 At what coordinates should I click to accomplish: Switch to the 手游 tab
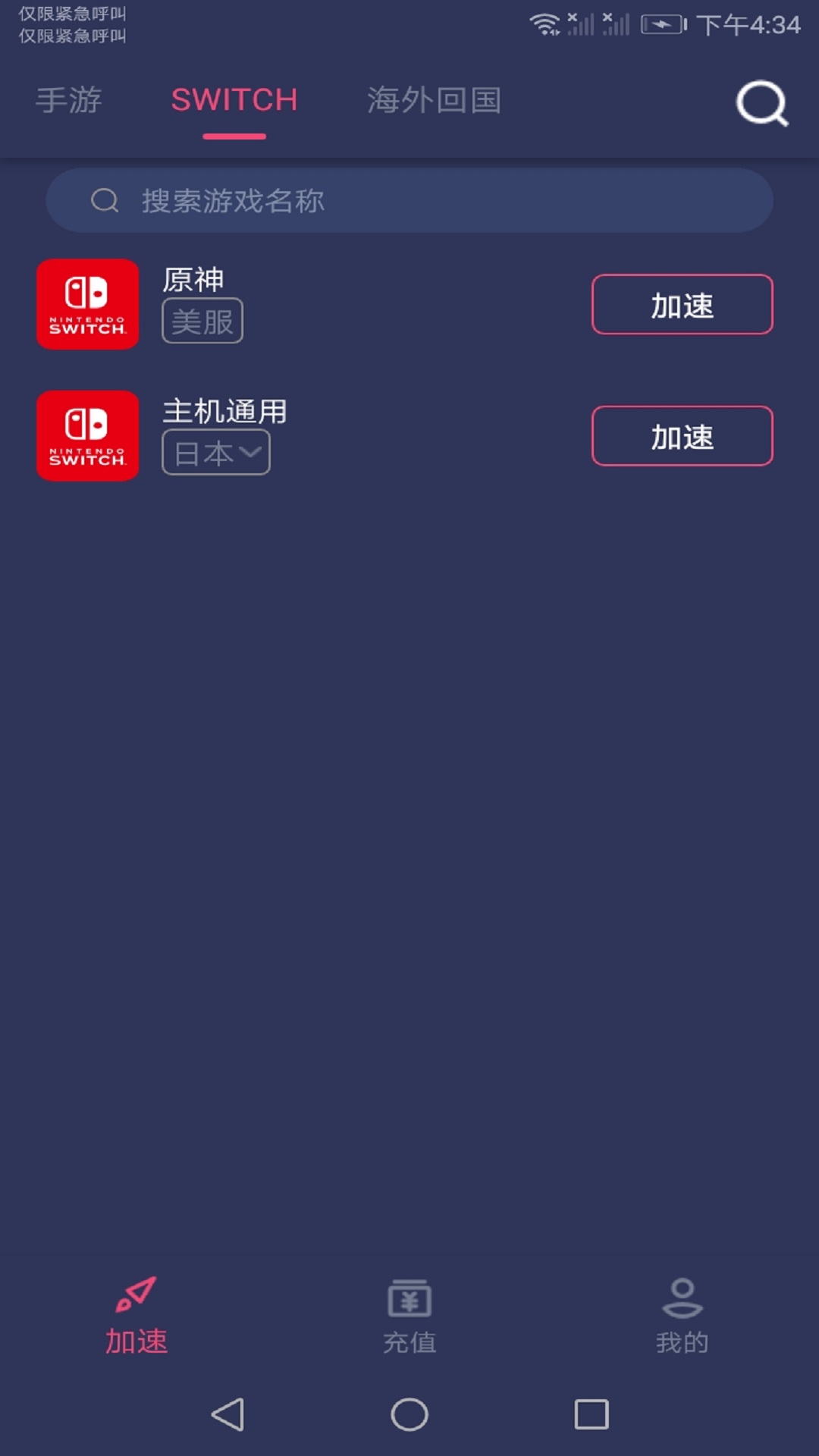click(x=68, y=100)
